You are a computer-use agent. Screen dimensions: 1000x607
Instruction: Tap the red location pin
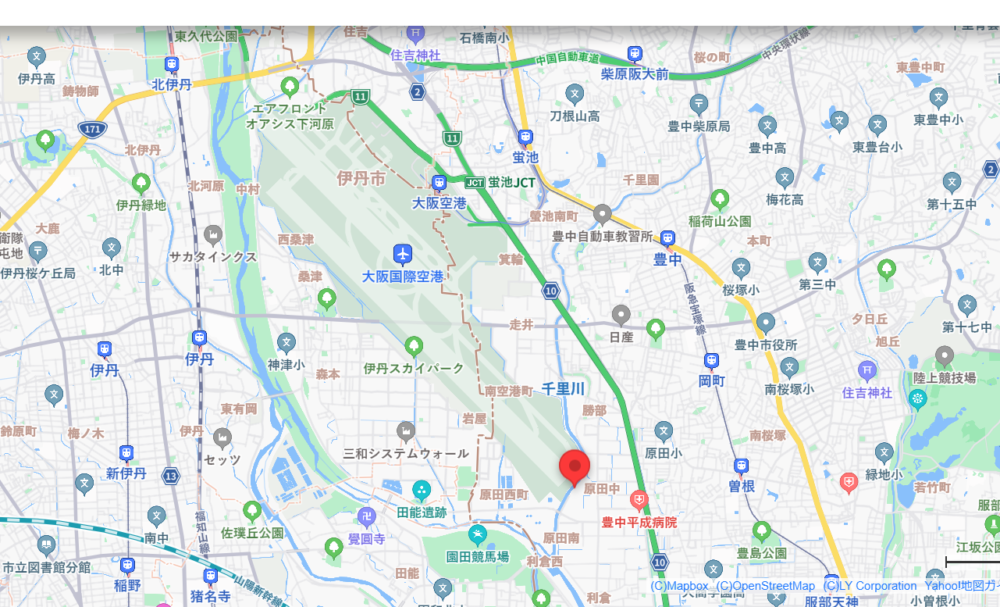click(x=574, y=466)
